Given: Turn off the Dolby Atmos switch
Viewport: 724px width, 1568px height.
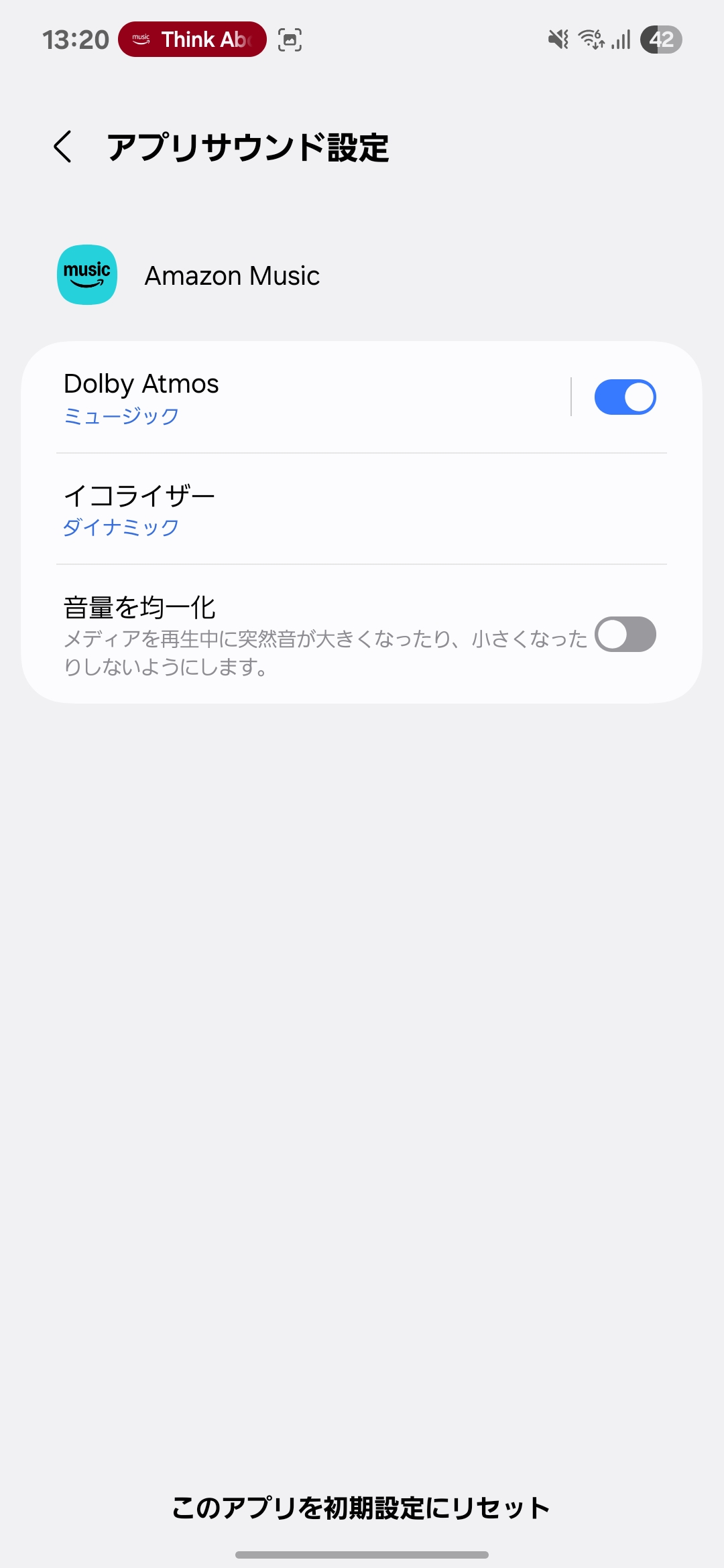Looking at the screenshot, I should (x=625, y=397).
